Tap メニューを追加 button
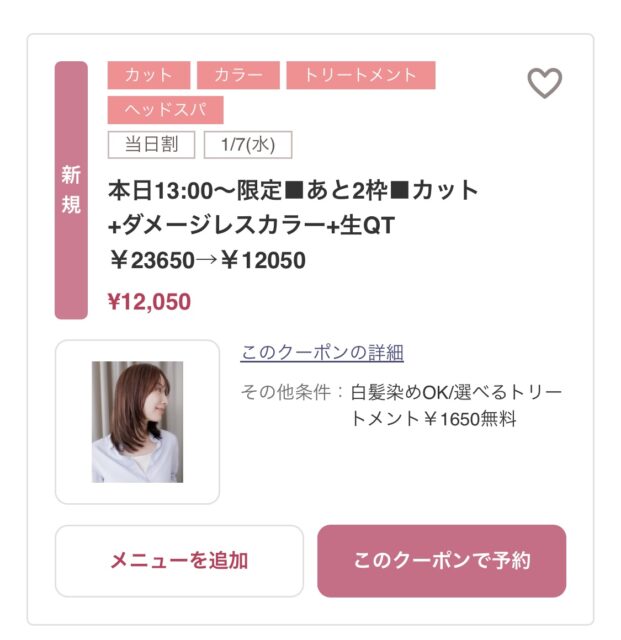621x640 pixels. point(179,561)
